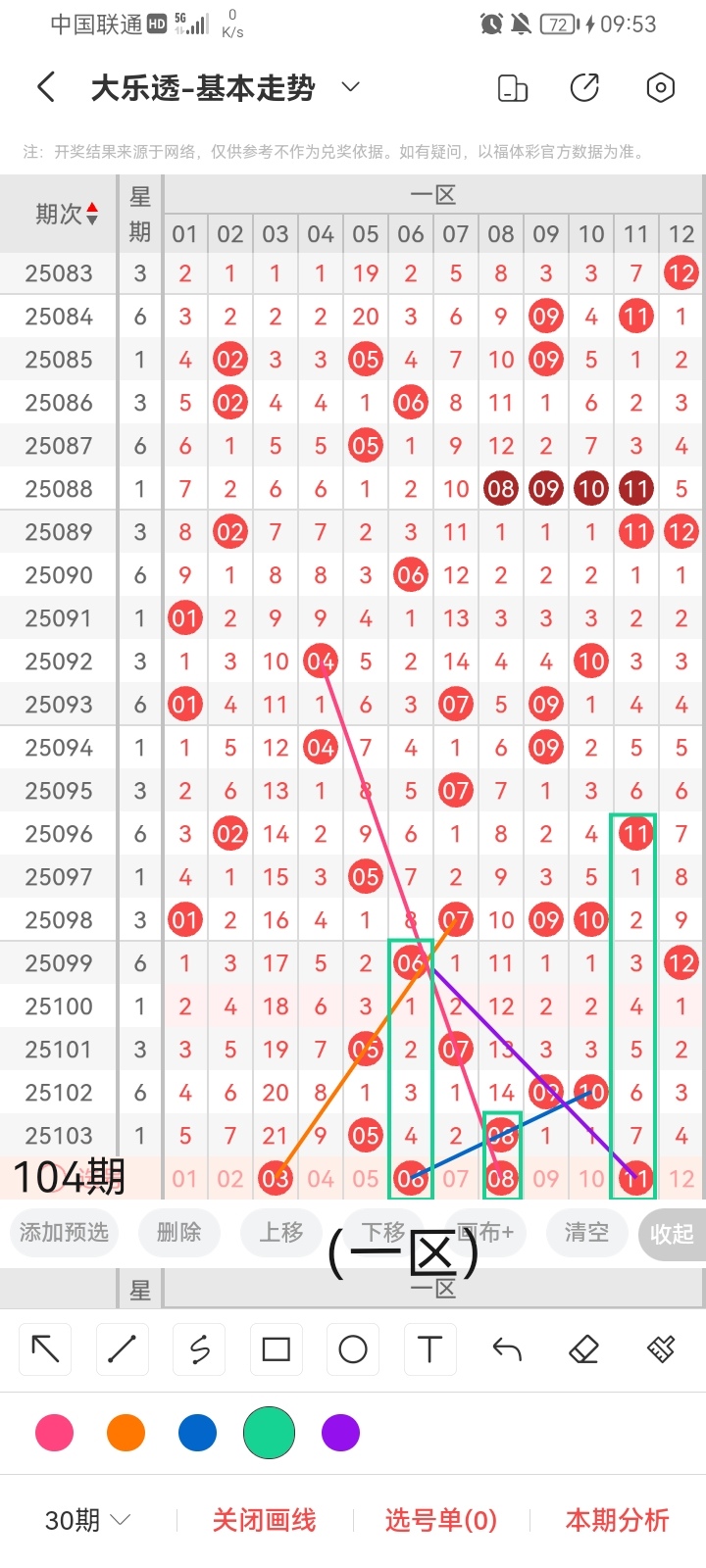
Task: Tap 添加预选 button
Action: tap(64, 1232)
